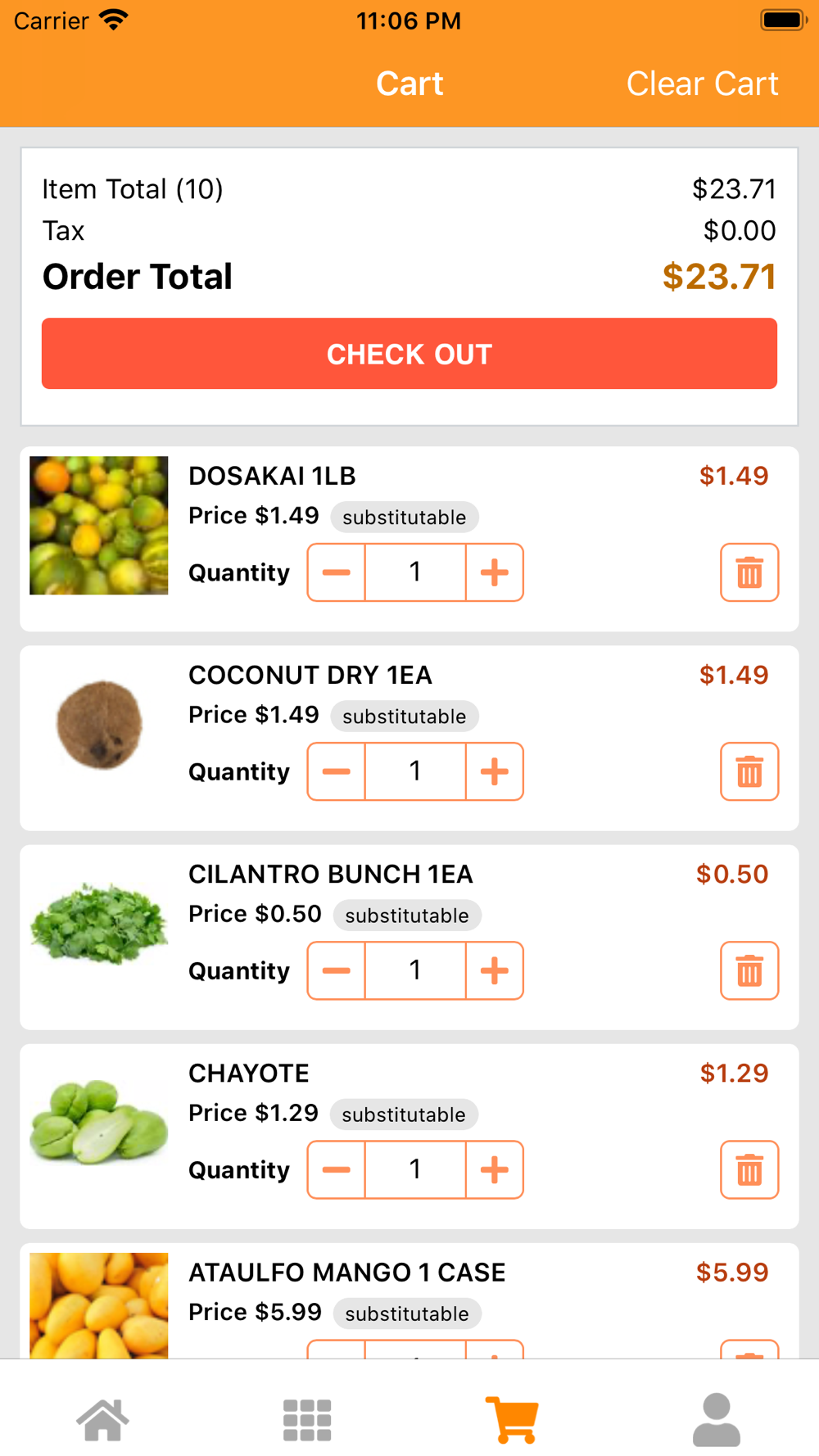Image resolution: width=819 pixels, height=1456 pixels.
Task: Delete DOSAKAI 1LB from the cart
Action: point(749,572)
